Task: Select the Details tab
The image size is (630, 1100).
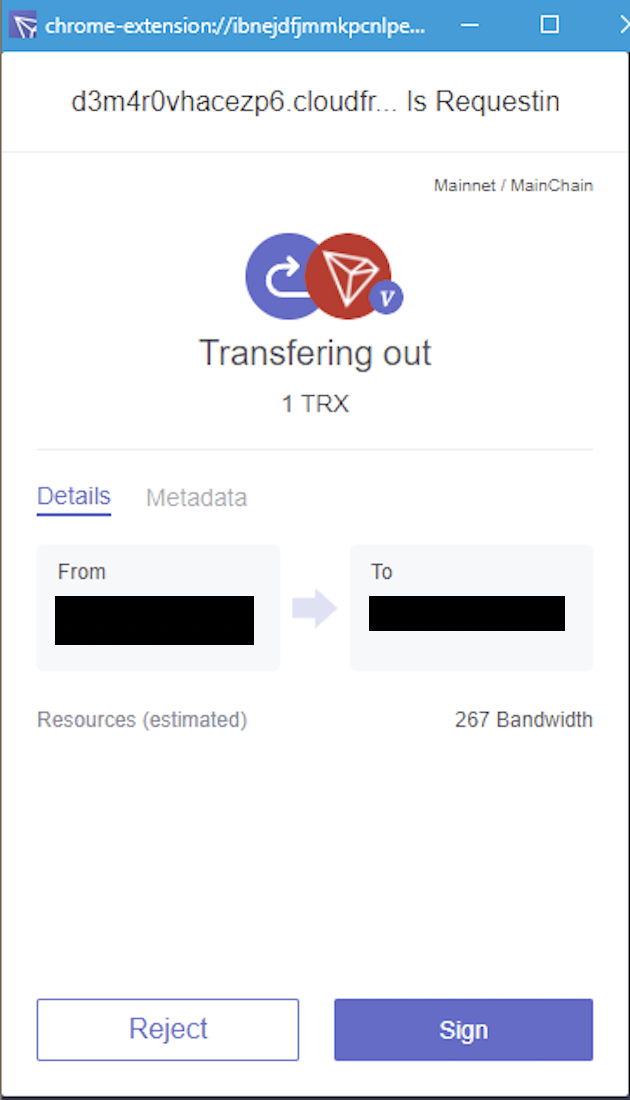Action: pos(74,496)
